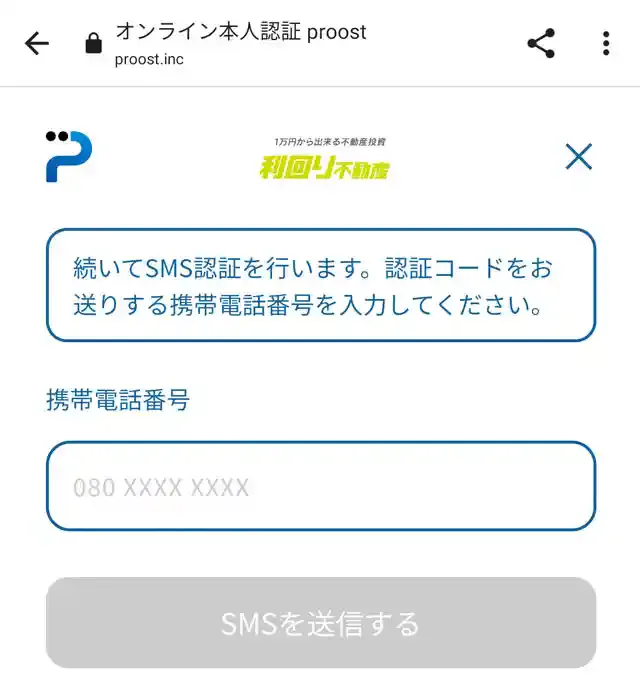Viewport: 640px width, 697px height.
Task: Focus the 携帯電話番号 input field
Action: 320,487
